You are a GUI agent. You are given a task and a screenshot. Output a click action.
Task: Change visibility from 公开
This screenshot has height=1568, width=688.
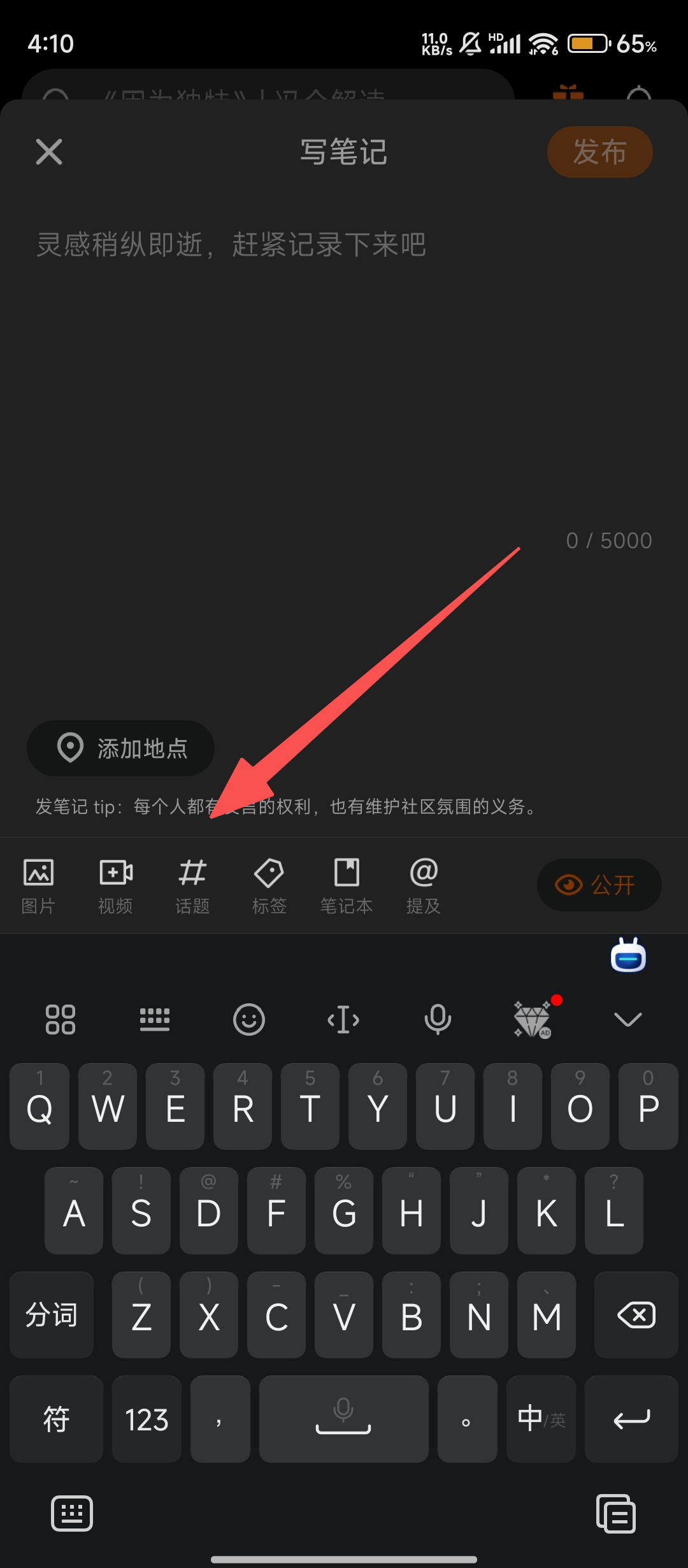[599, 885]
